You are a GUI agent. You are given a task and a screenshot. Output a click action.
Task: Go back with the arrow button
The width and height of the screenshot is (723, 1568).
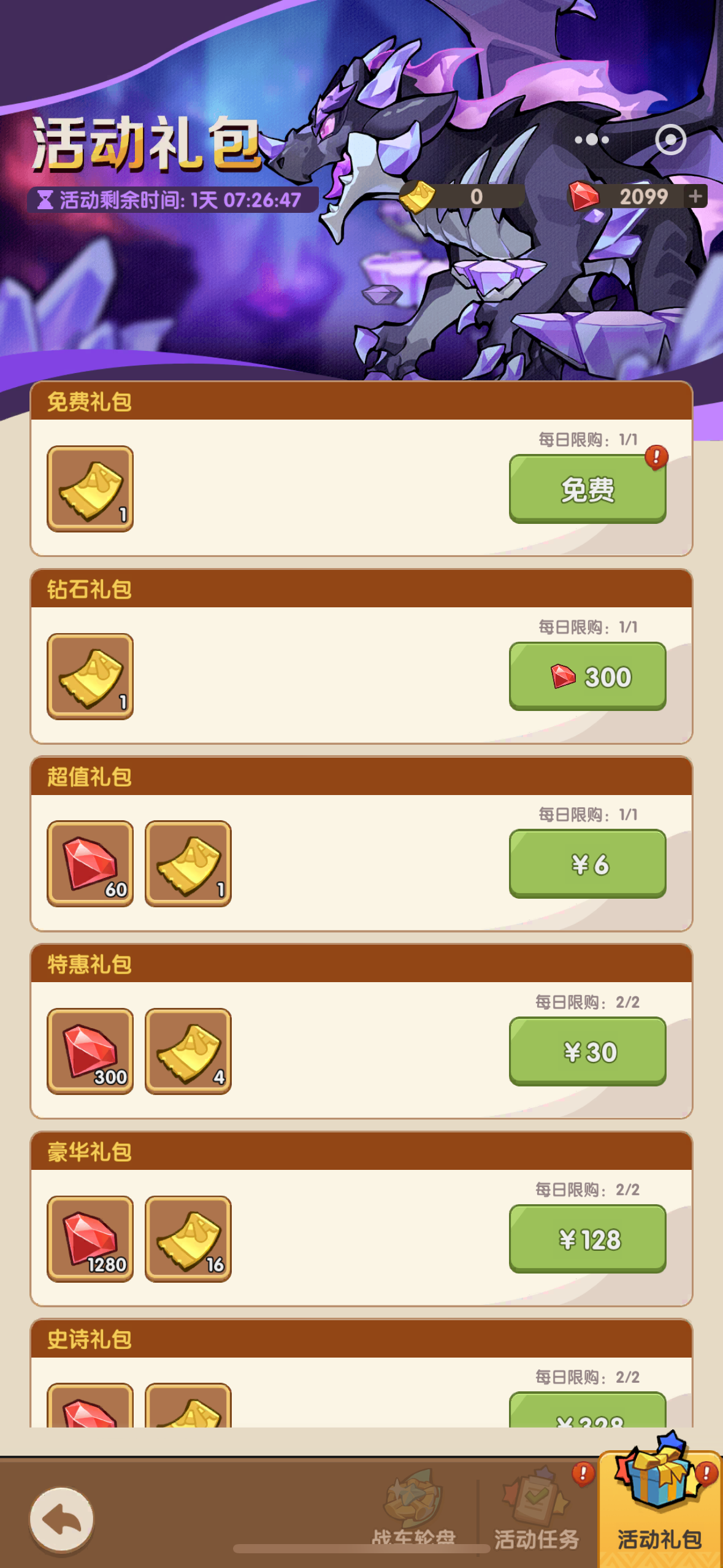[x=61, y=1520]
